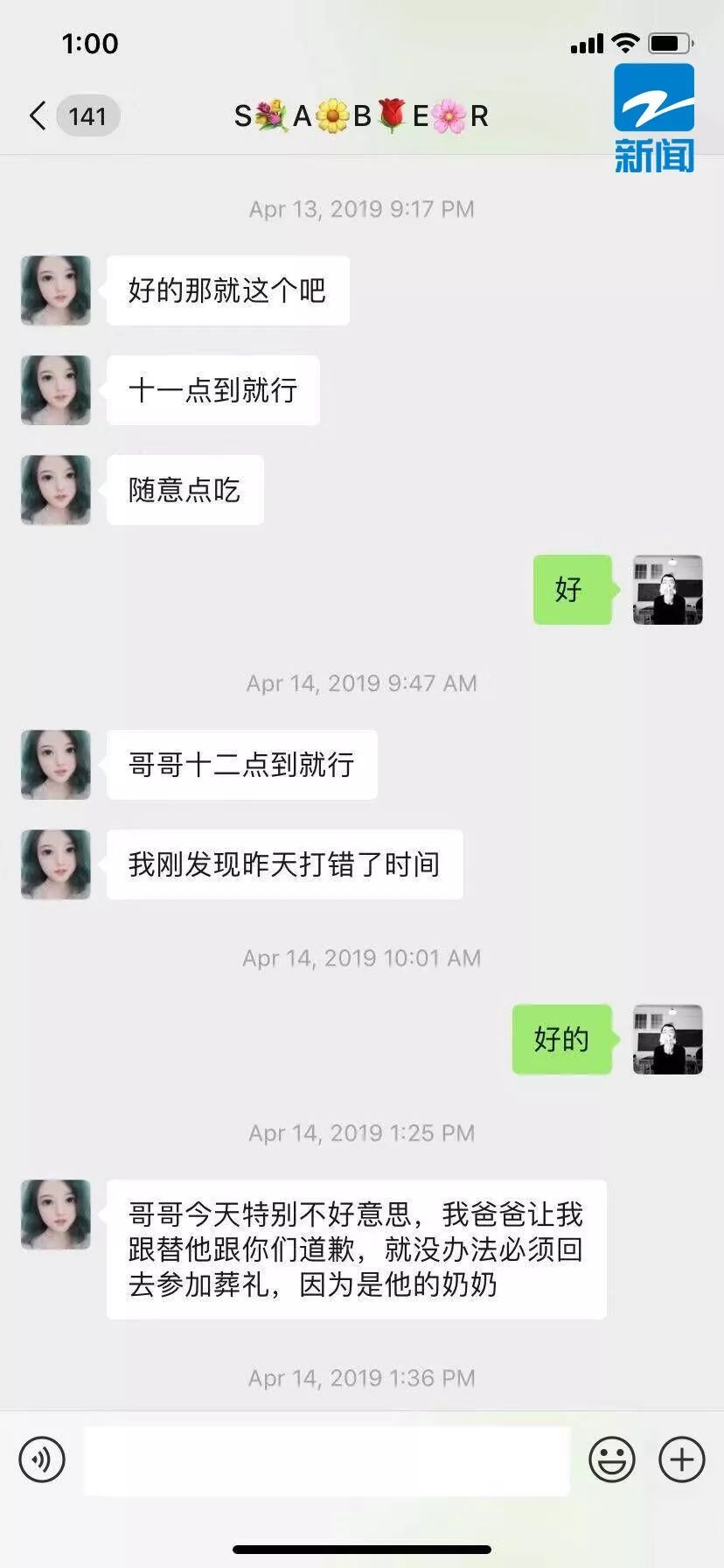Switch to voice message input
The image size is (724, 1568).
42,1459
